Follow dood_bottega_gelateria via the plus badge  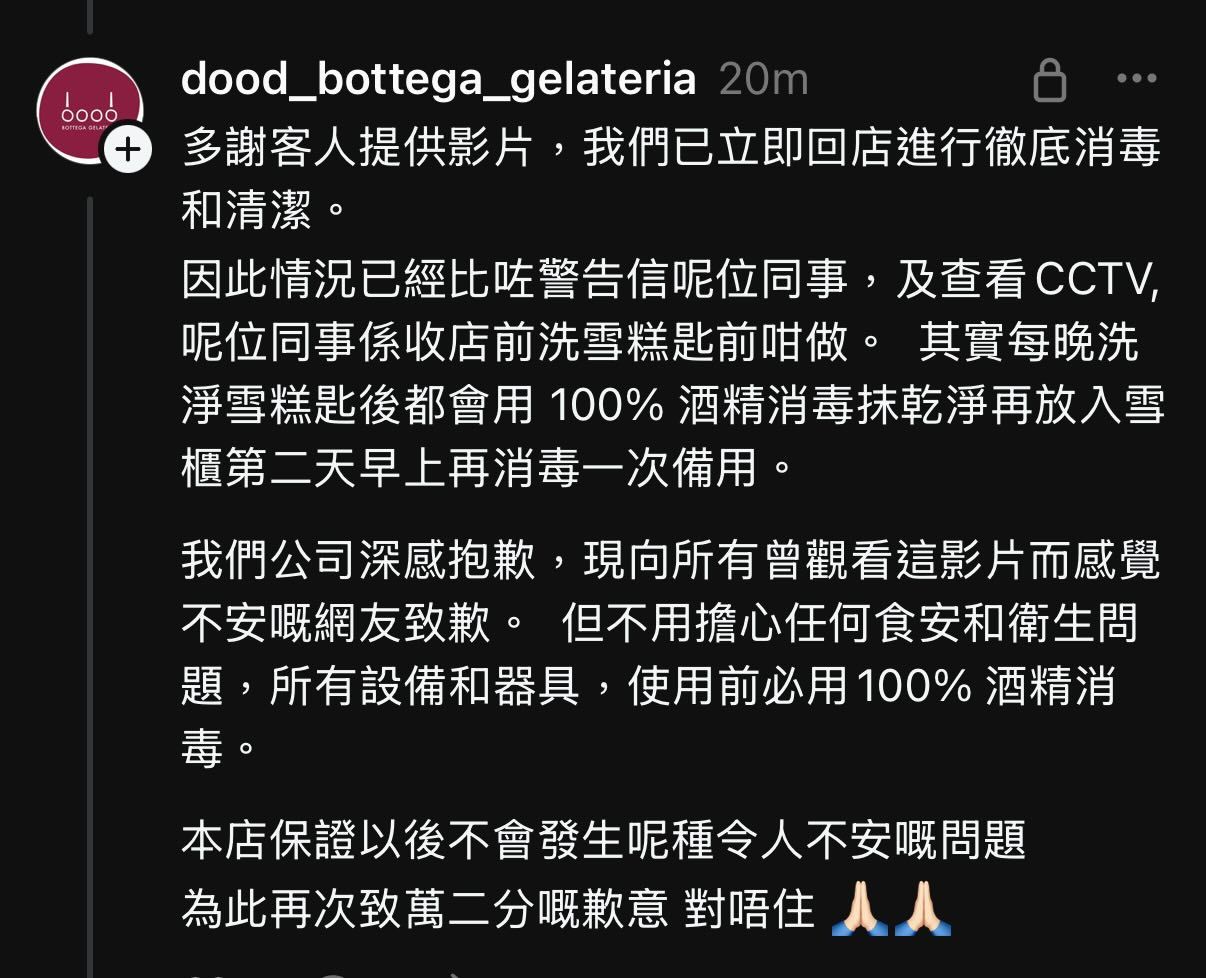click(128, 150)
